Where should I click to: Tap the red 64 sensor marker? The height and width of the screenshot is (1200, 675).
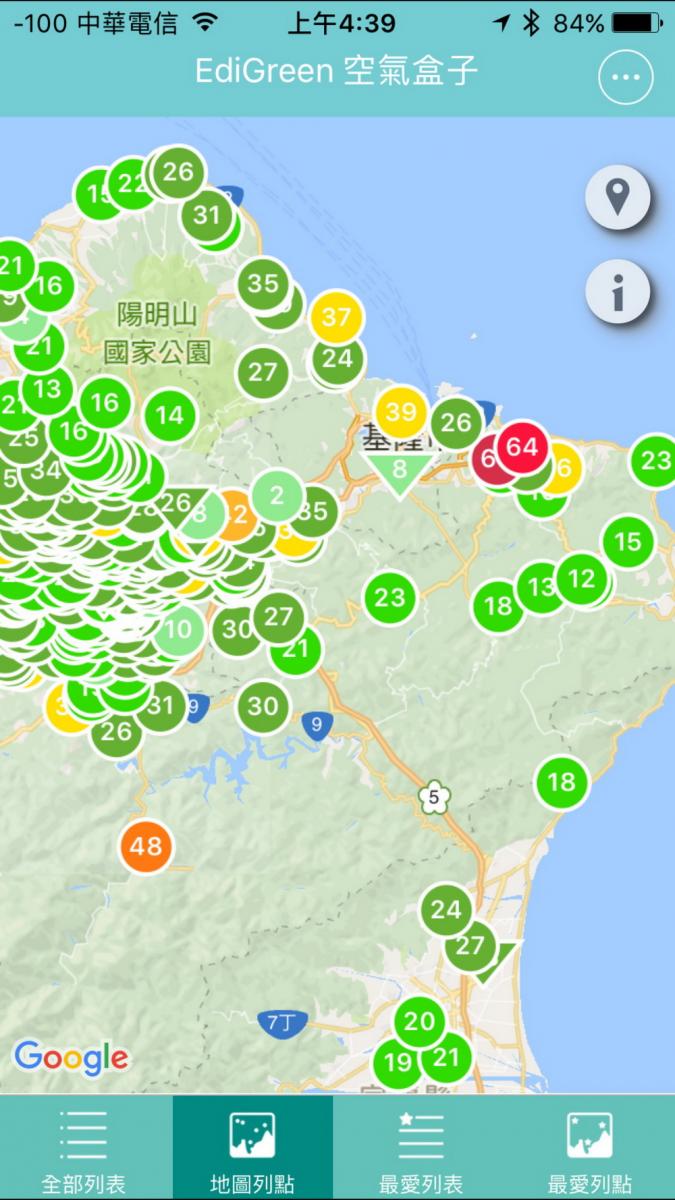[x=524, y=446]
